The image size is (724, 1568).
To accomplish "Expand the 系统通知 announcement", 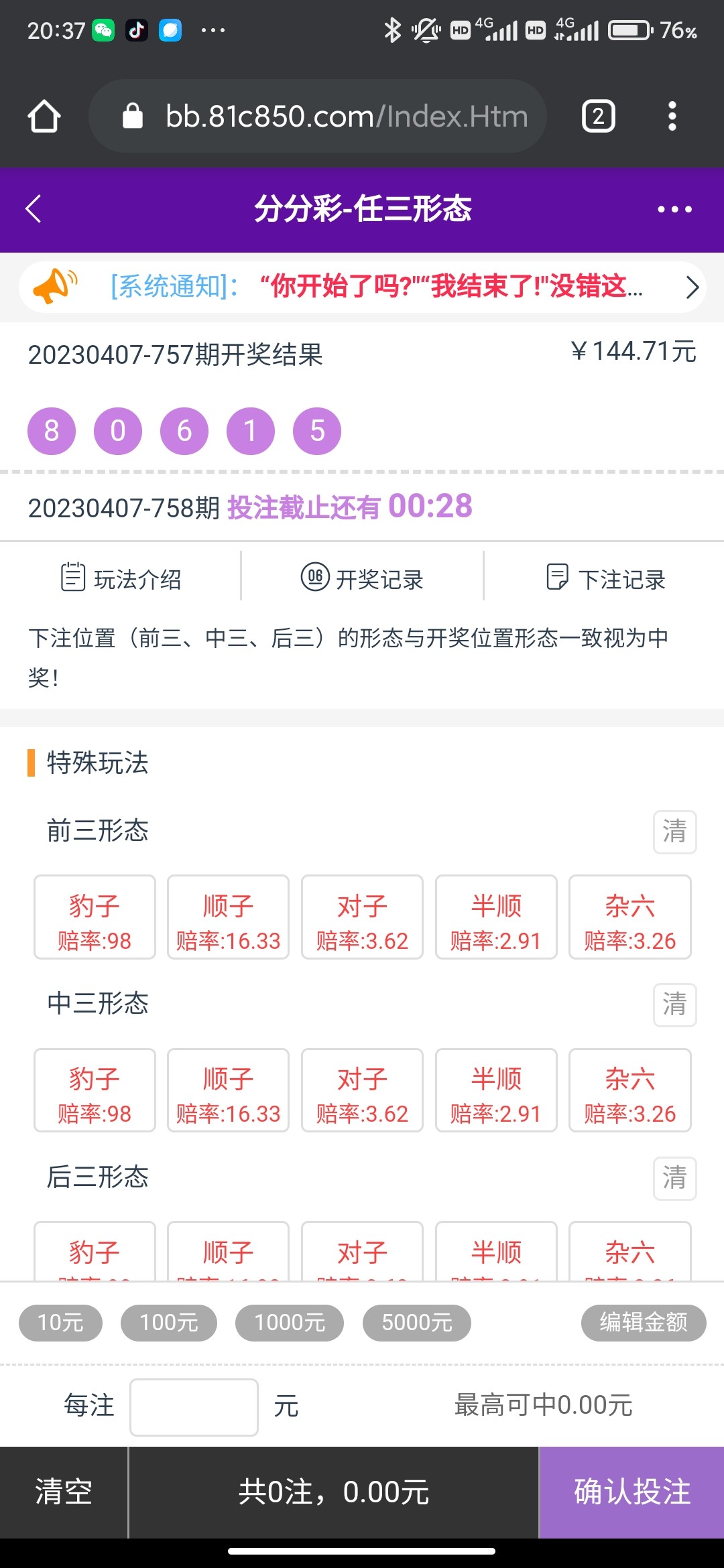I will tap(692, 287).
